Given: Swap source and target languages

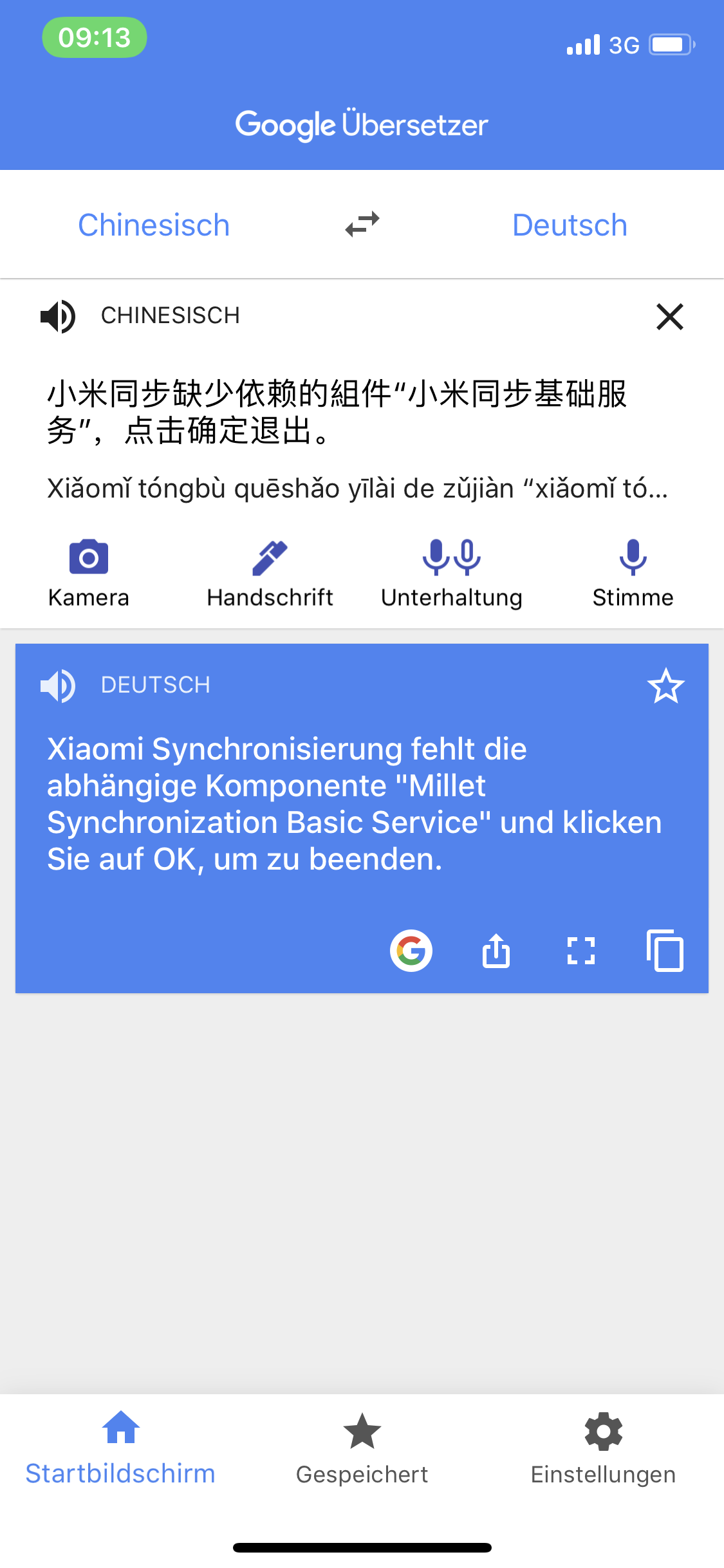Looking at the screenshot, I should tap(362, 225).
